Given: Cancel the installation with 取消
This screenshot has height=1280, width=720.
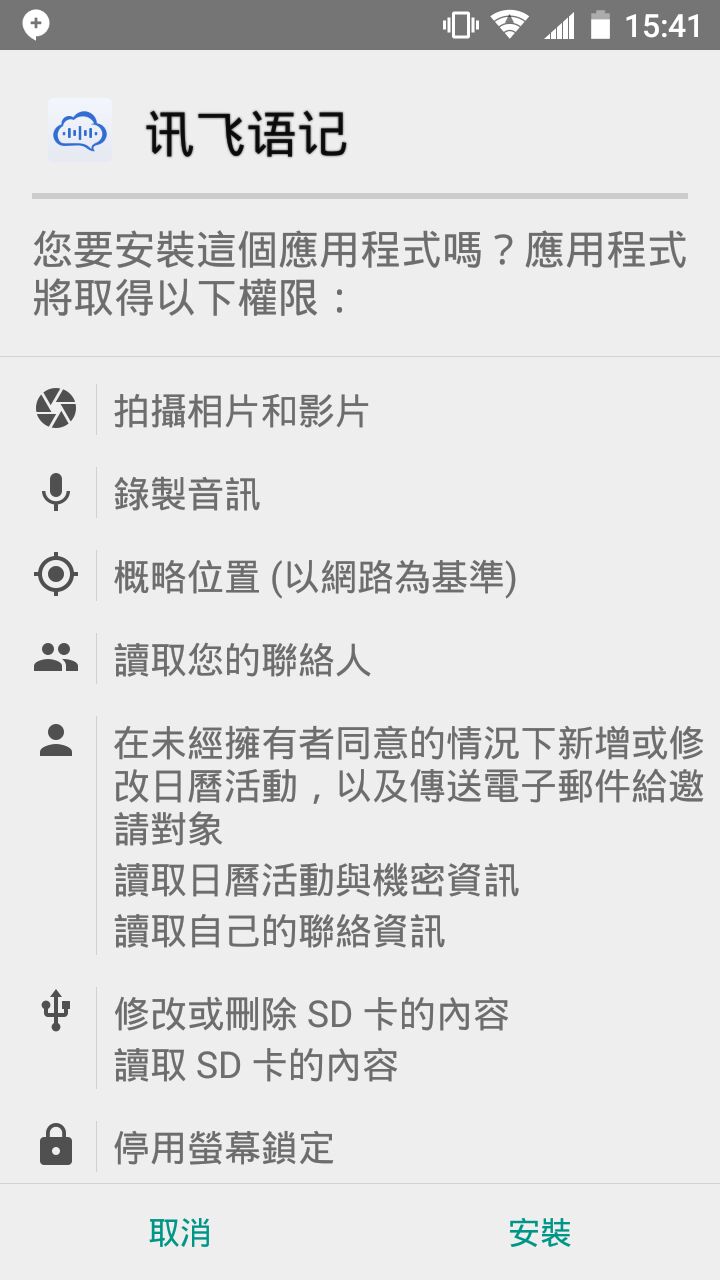Looking at the screenshot, I should click(180, 1232).
